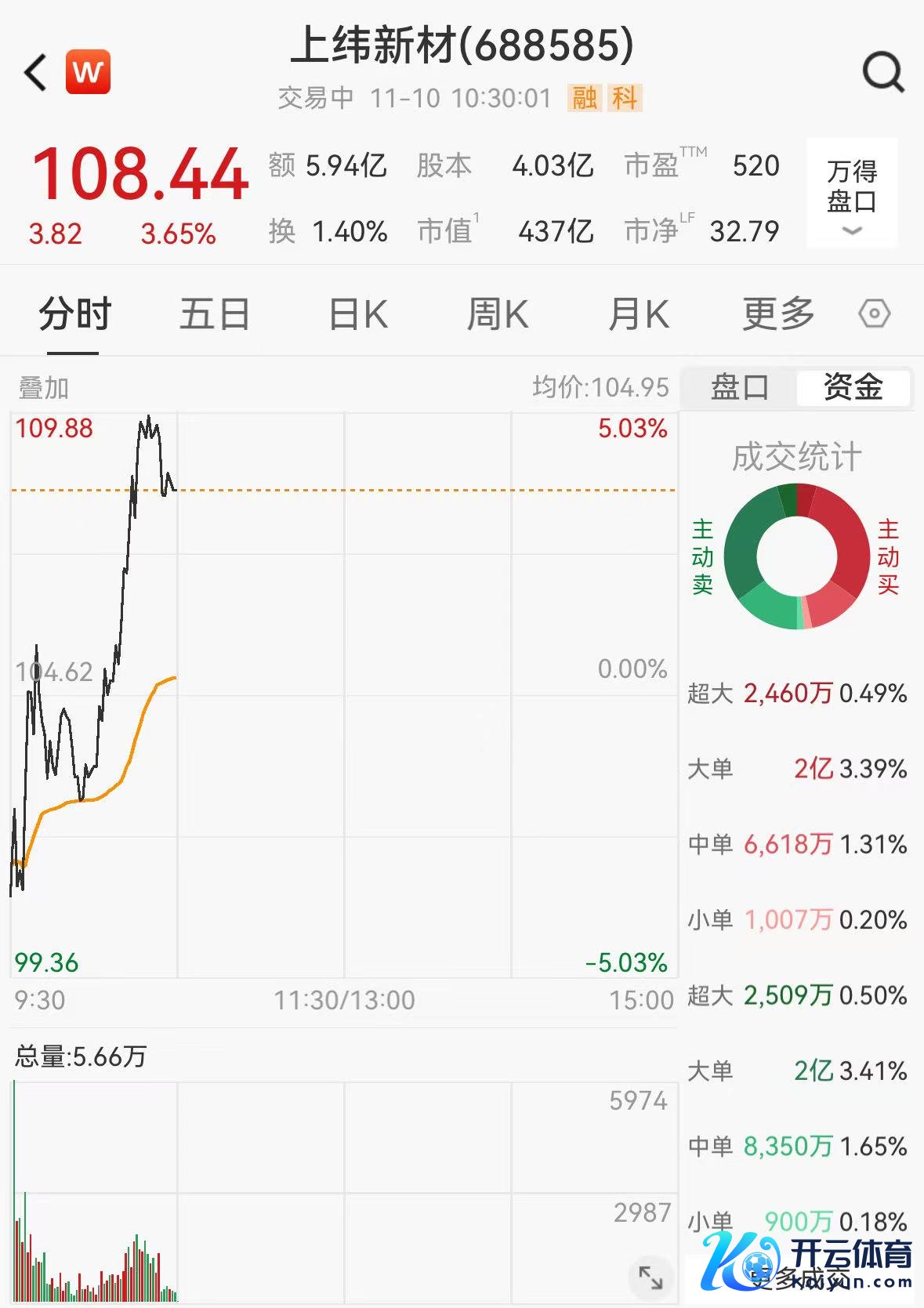Viewport: 924px width, 1308px height.
Task: Select the 月K chart tab
Action: 639,314
